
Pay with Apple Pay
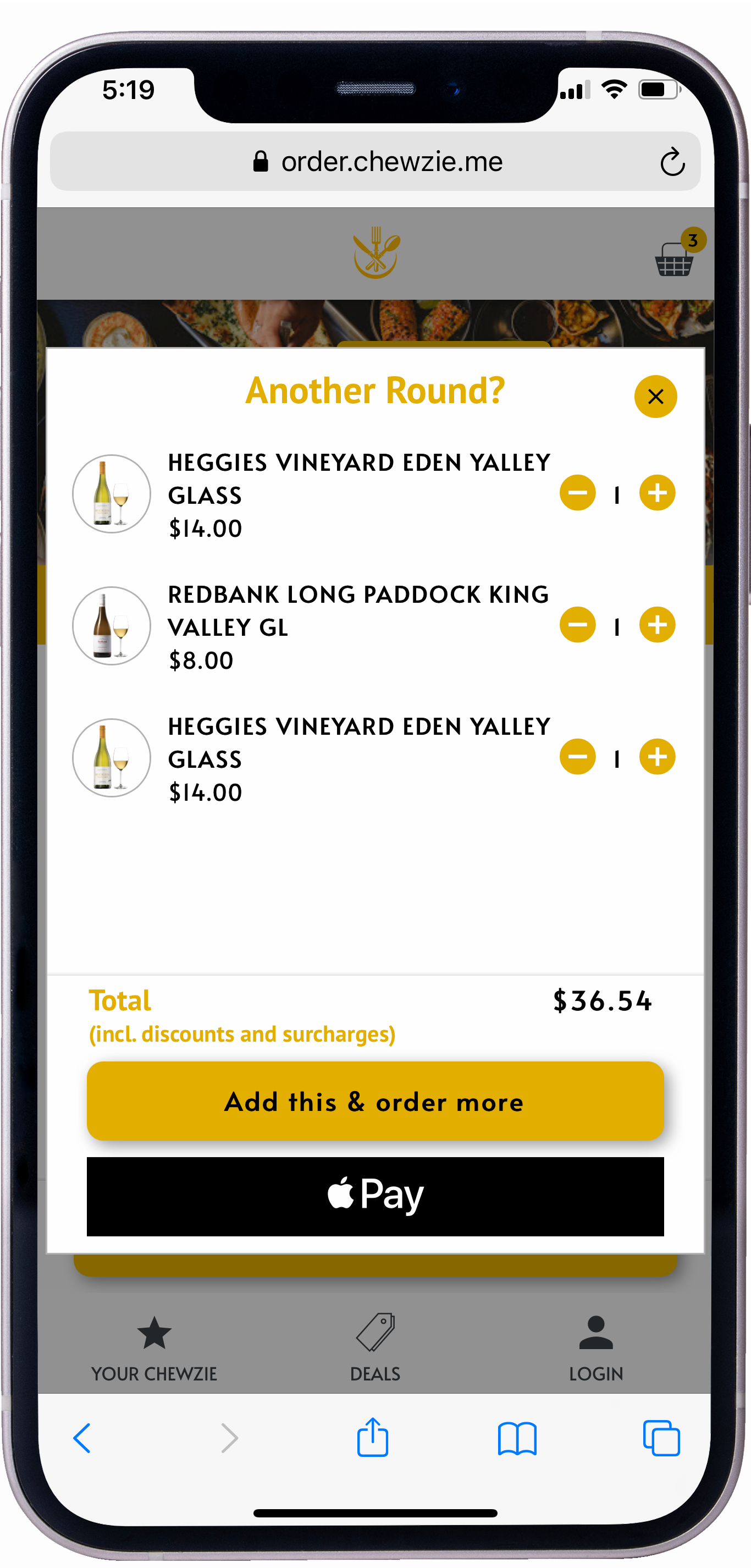(375, 1196)
